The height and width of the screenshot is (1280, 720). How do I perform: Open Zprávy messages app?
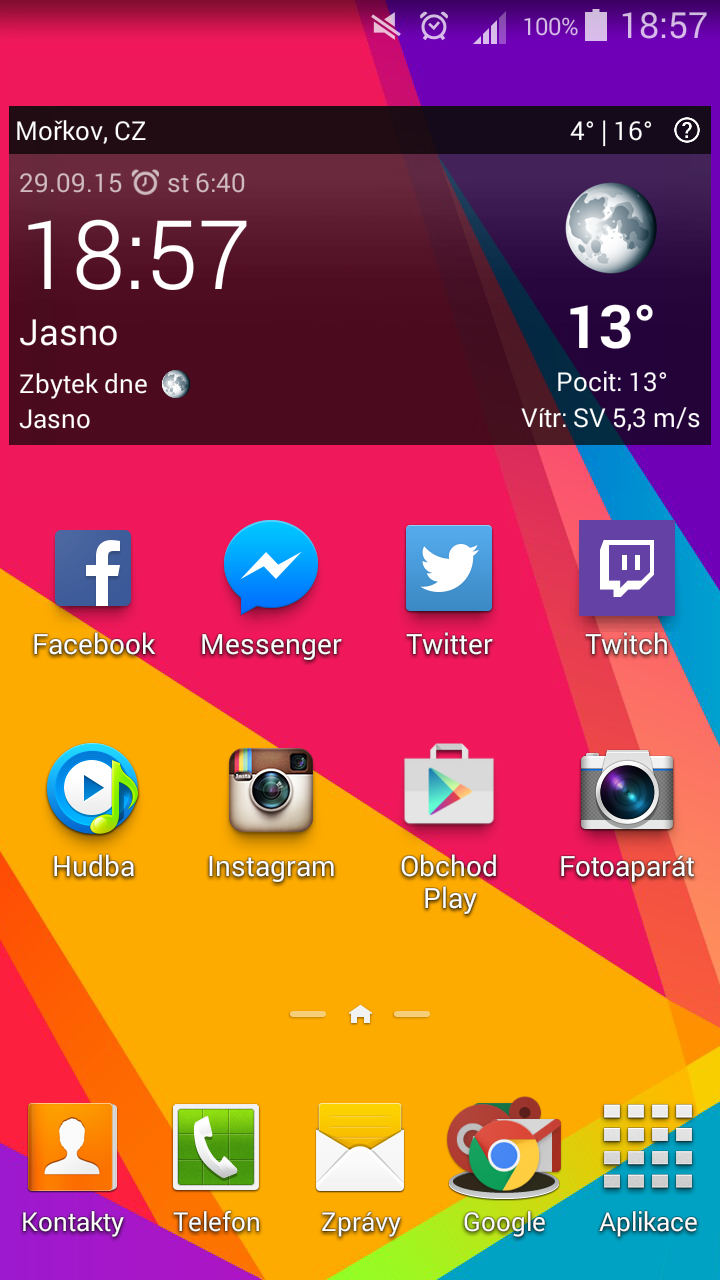(360, 1148)
